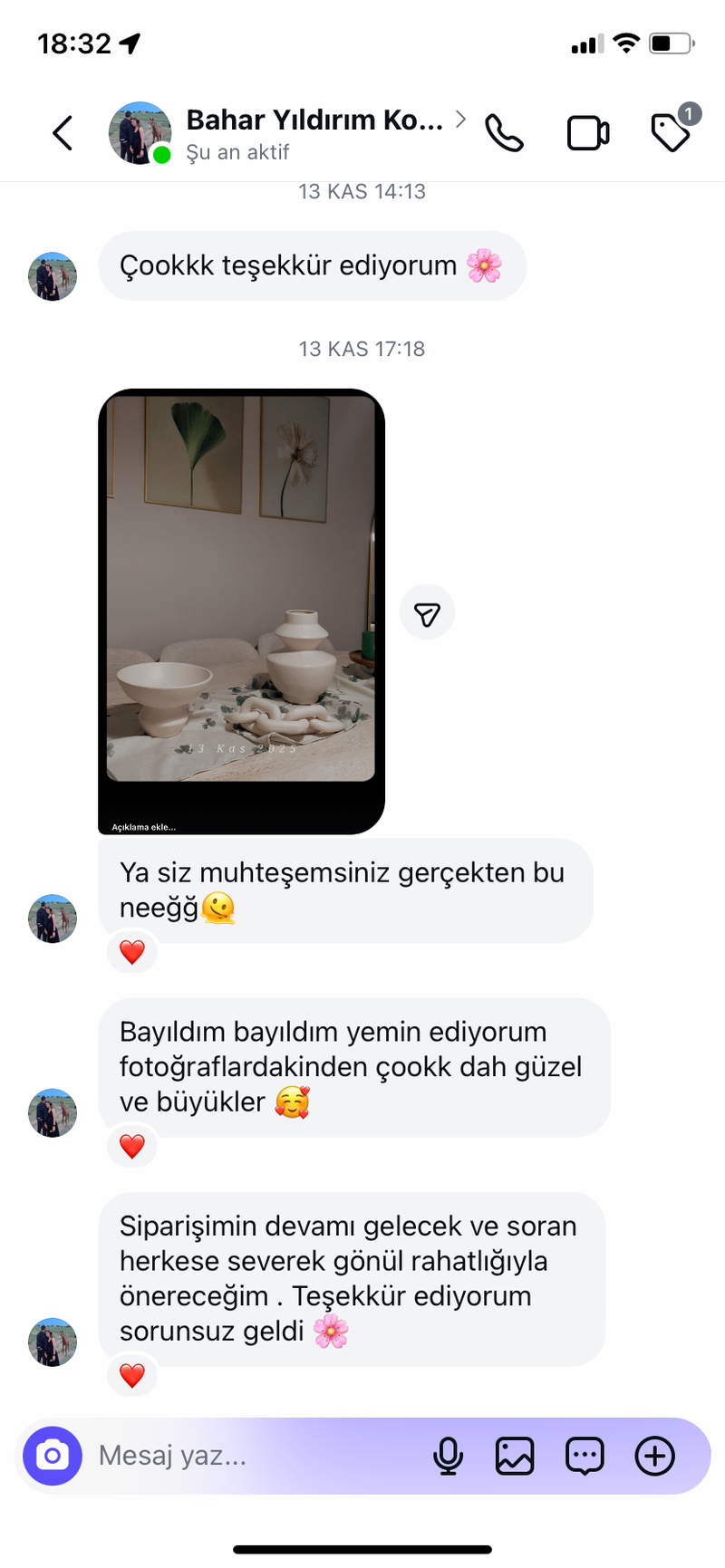This screenshot has width=725, height=1568.
Task: View Bahar's active status label
Action: (x=237, y=152)
